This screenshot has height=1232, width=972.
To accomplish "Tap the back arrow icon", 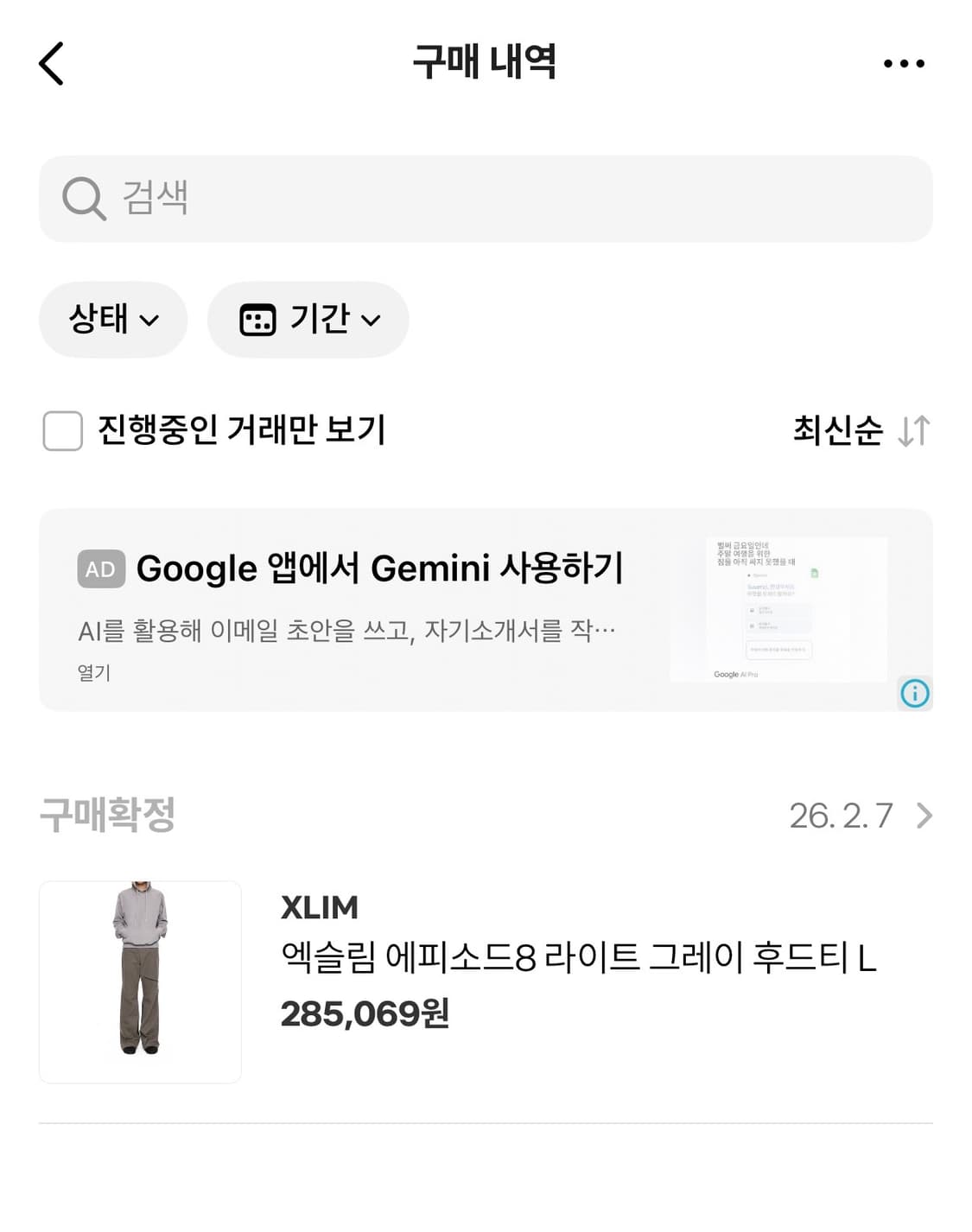I will 49,62.
